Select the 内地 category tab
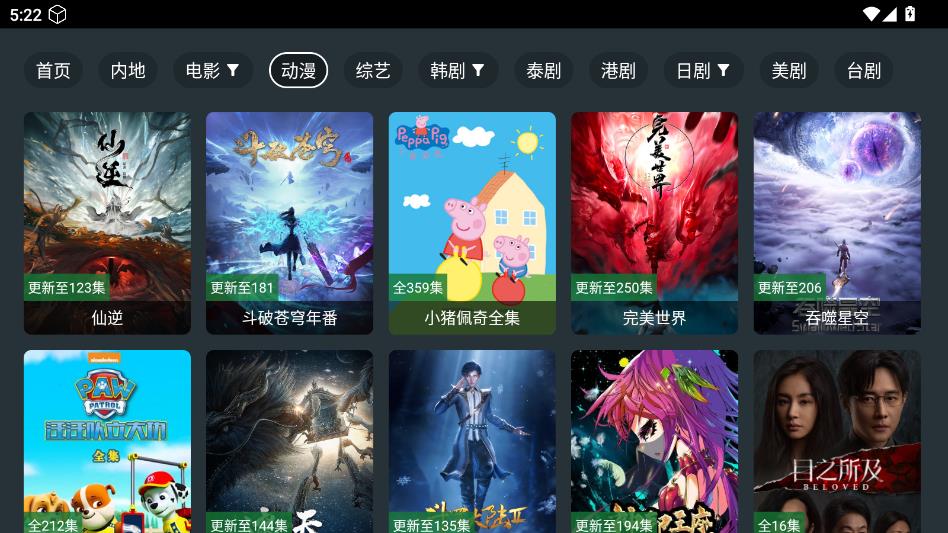Screen dimensions: 948x533 tap(128, 71)
